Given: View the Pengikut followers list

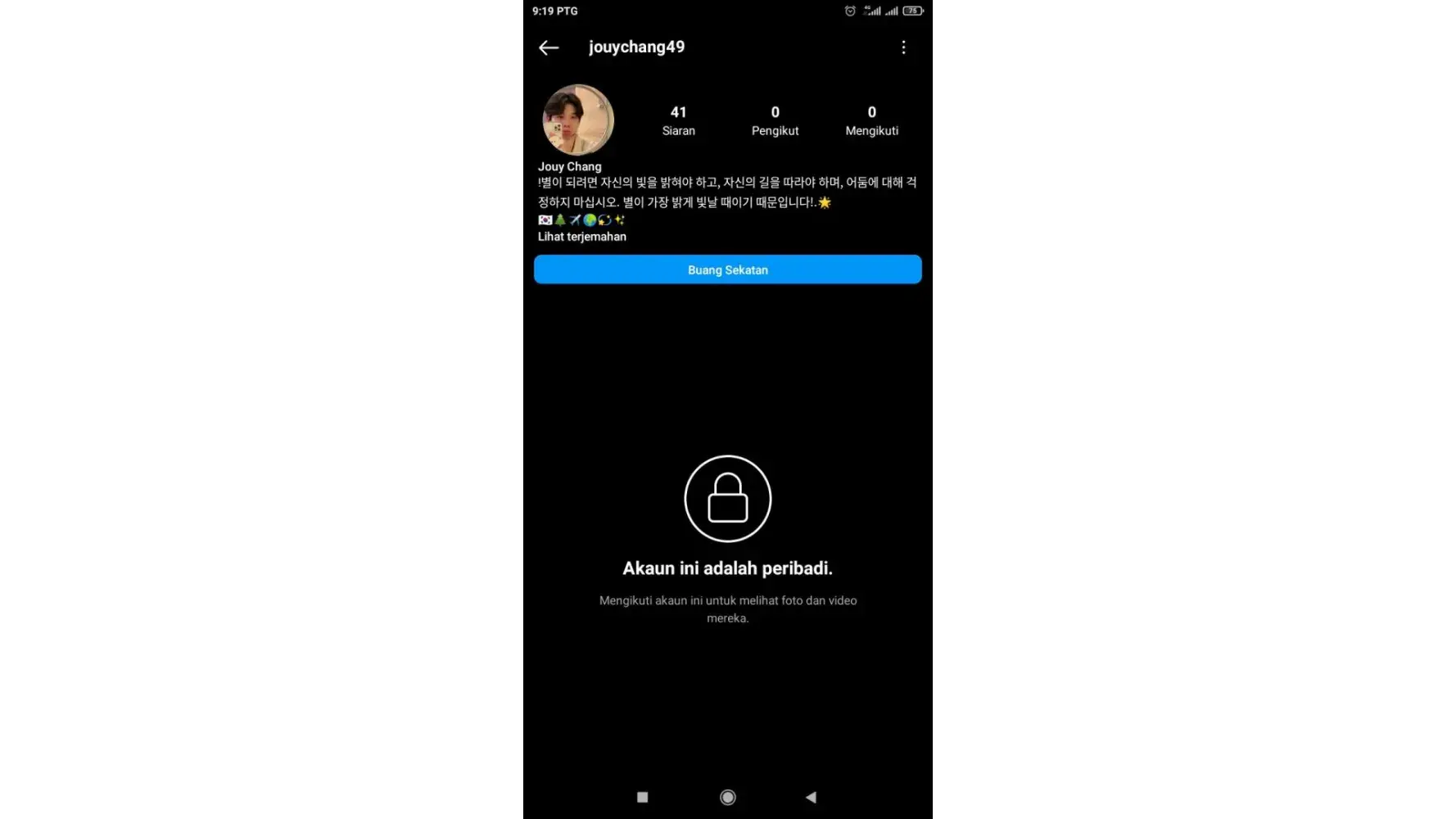Looking at the screenshot, I should (x=775, y=120).
